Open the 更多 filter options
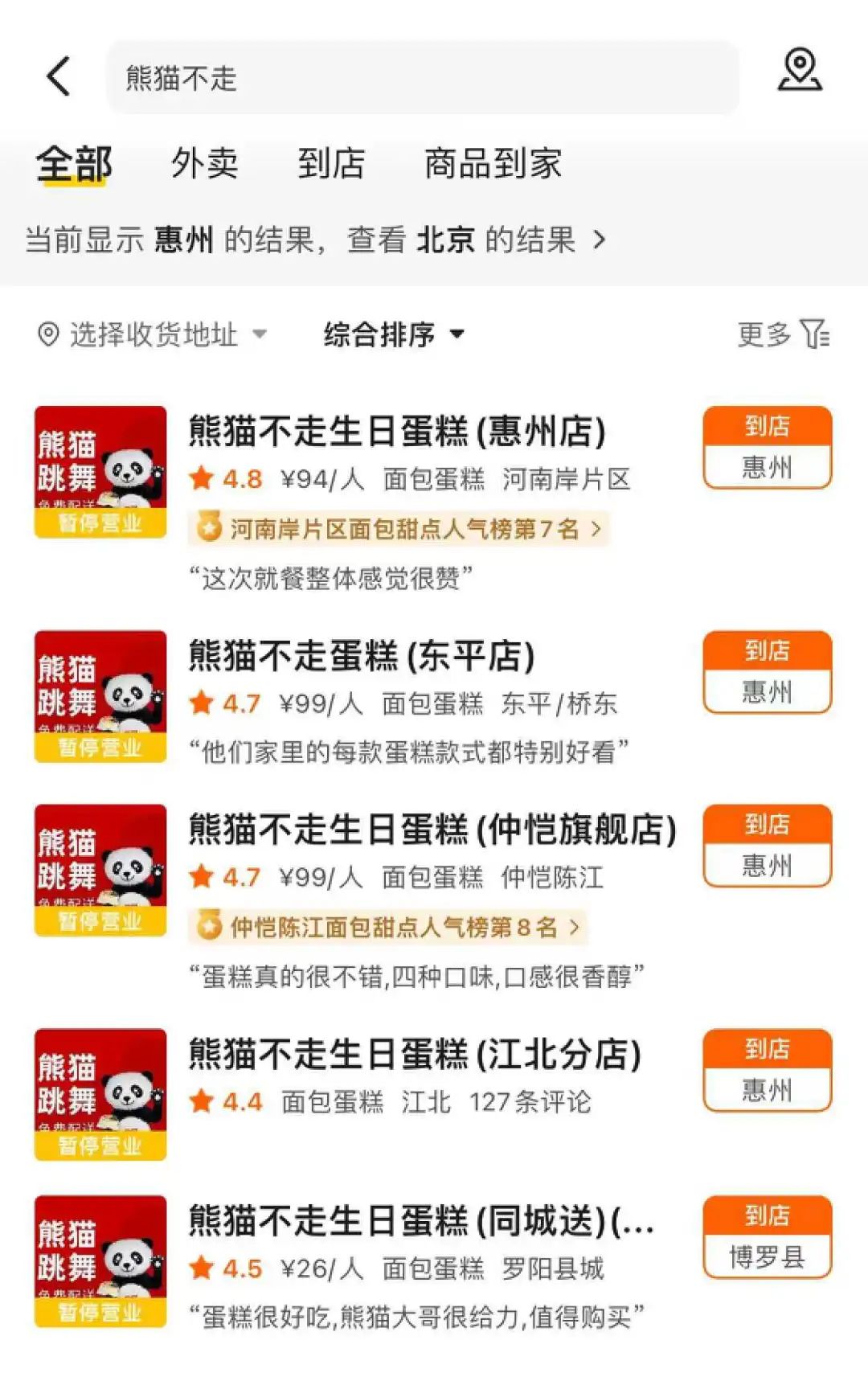This screenshot has height=1377, width=868. (x=783, y=334)
